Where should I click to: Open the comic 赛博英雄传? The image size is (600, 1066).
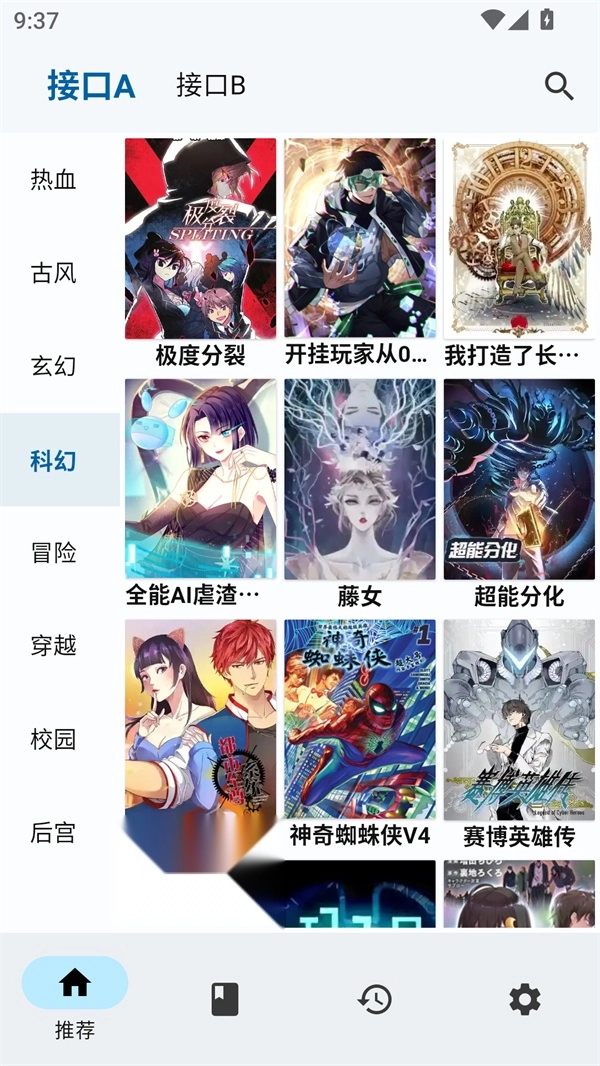pyautogui.click(x=519, y=720)
